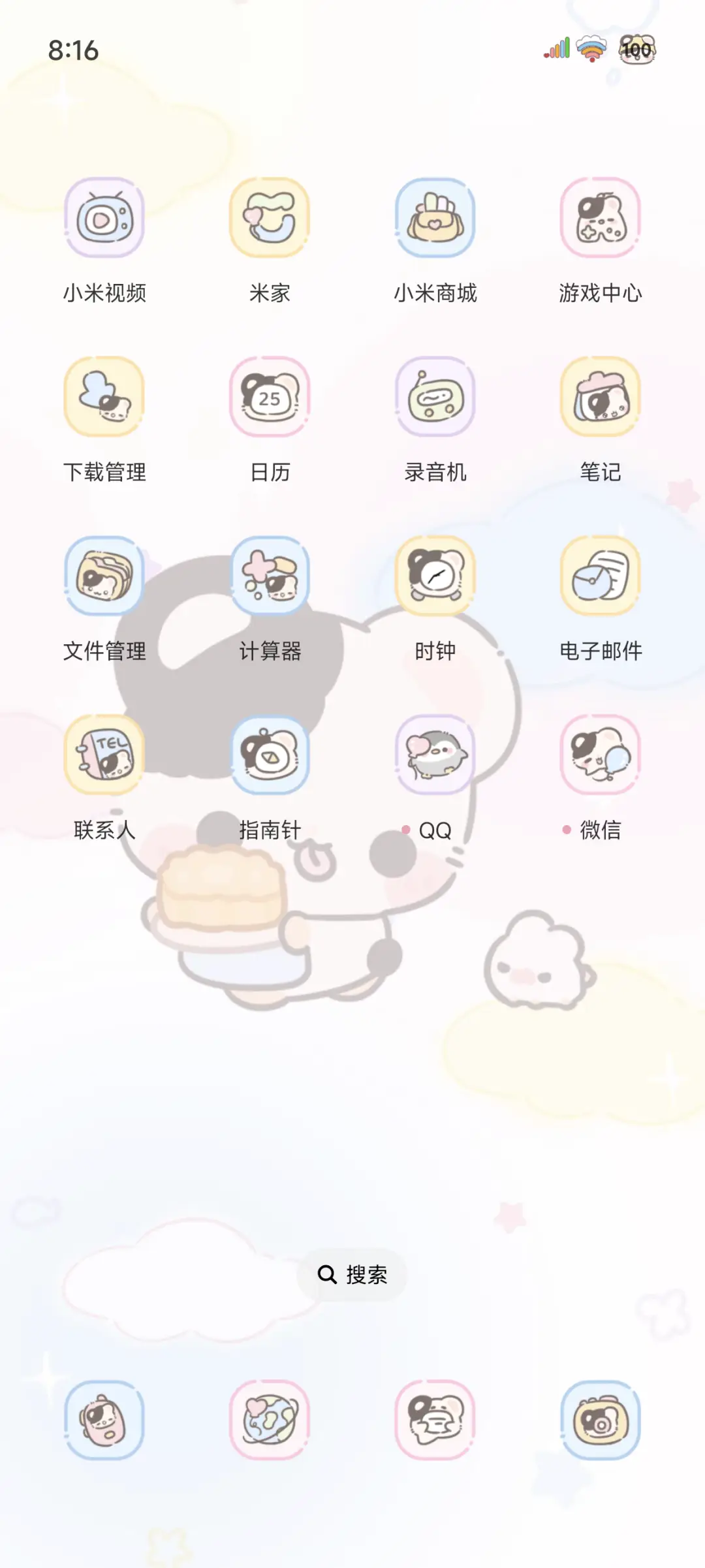Launch the 录音机 (Recorder) app

(x=435, y=399)
